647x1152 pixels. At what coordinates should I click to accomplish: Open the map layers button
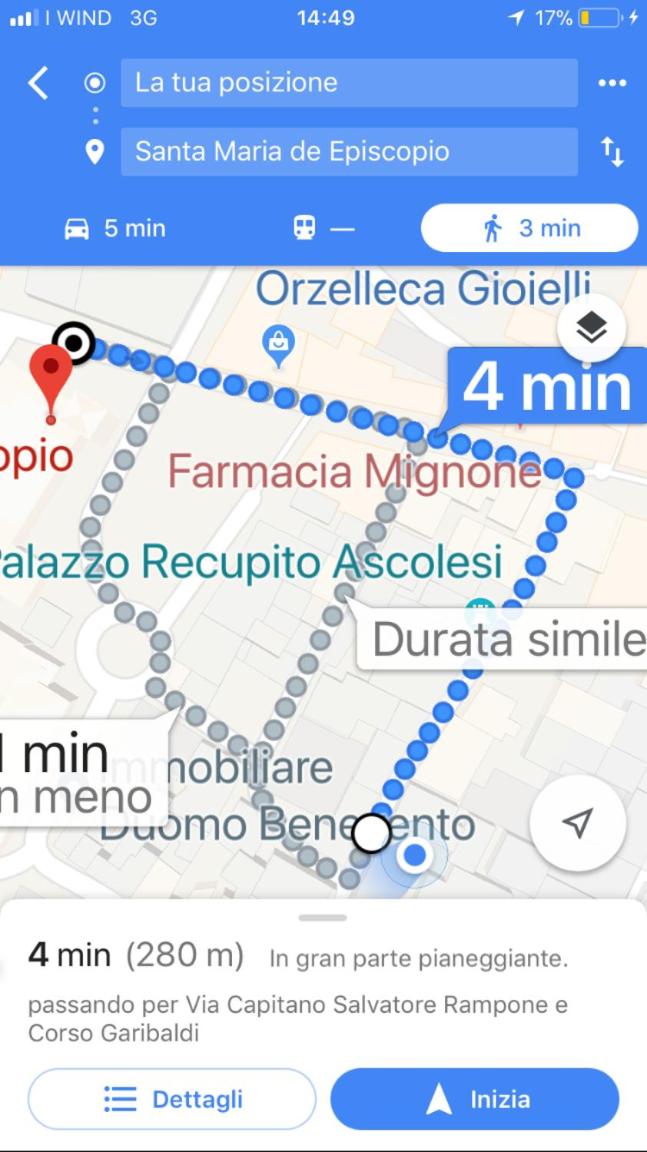[591, 328]
